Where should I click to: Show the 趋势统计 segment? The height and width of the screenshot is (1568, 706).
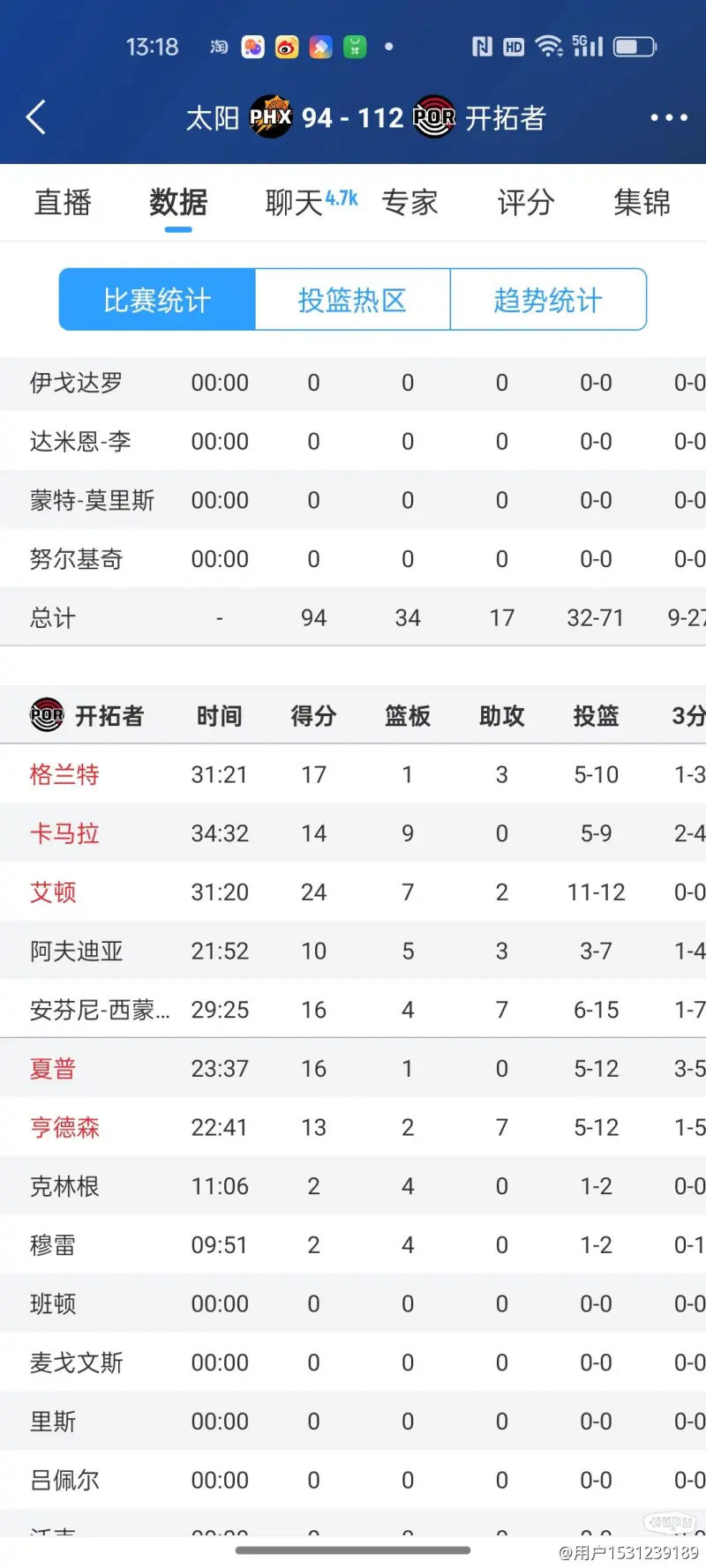[548, 300]
